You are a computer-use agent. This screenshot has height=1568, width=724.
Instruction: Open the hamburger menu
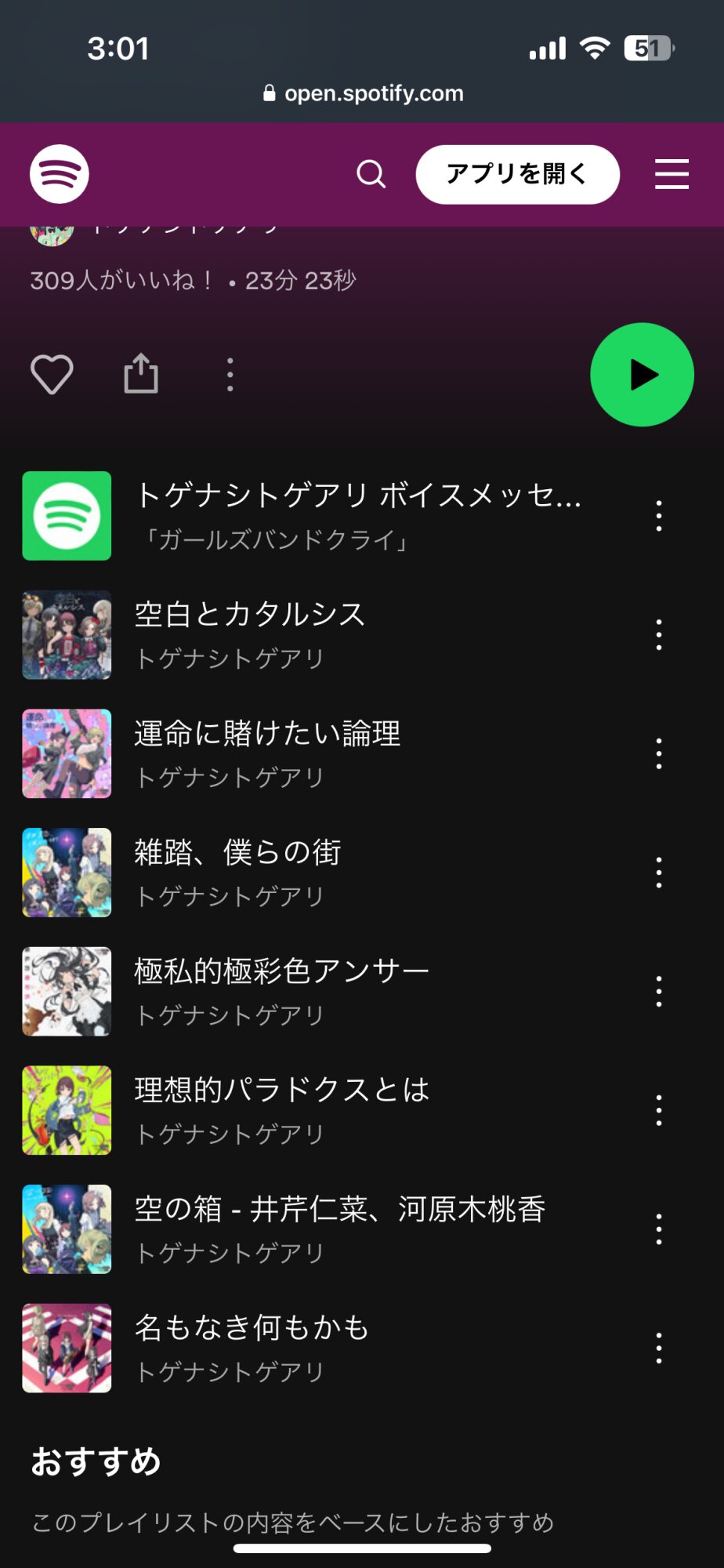[672, 174]
